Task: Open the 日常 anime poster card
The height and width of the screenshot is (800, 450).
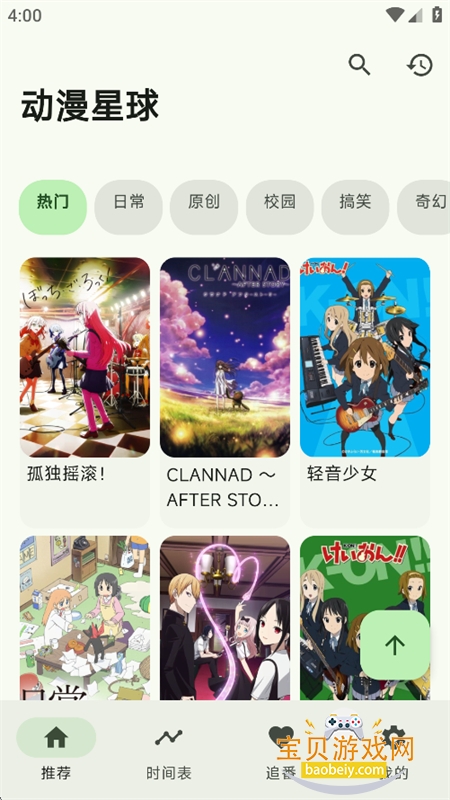Action: coord(85,617)
